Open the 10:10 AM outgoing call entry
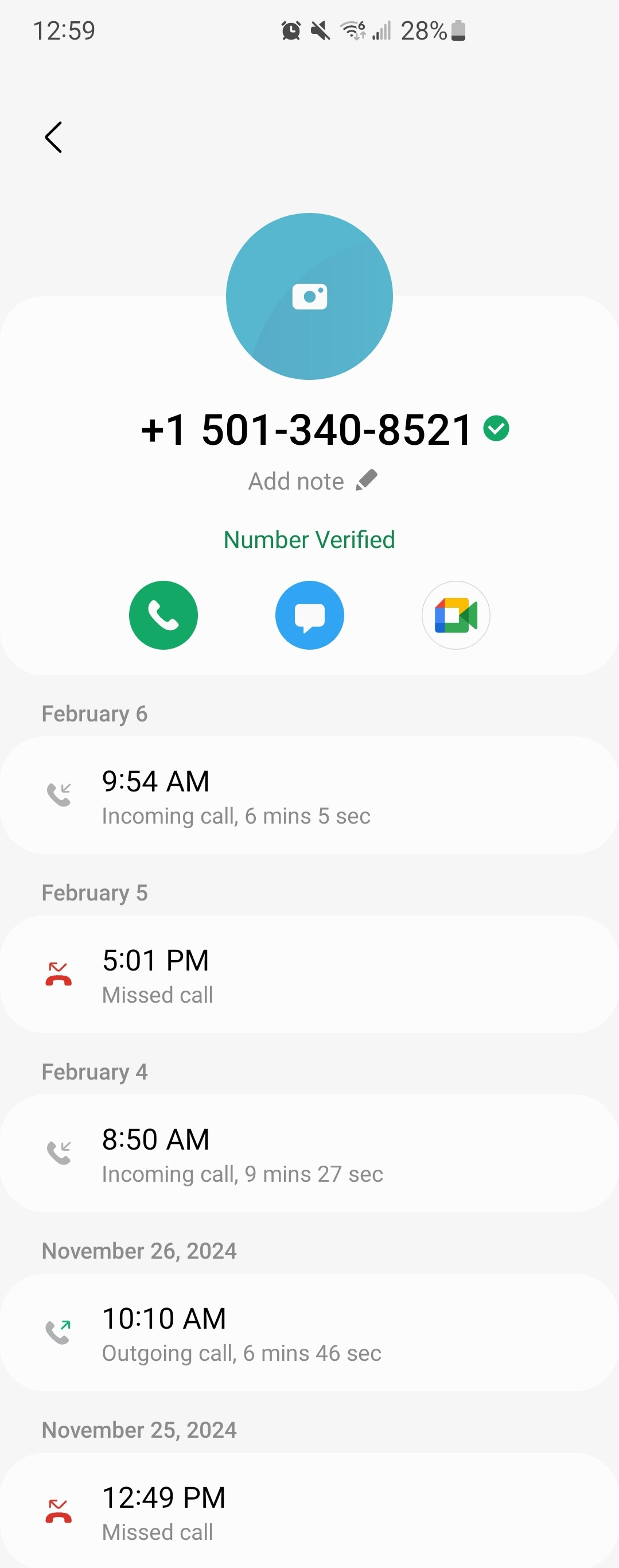This screenshot has width=619, height=1568. (309, 1333)
